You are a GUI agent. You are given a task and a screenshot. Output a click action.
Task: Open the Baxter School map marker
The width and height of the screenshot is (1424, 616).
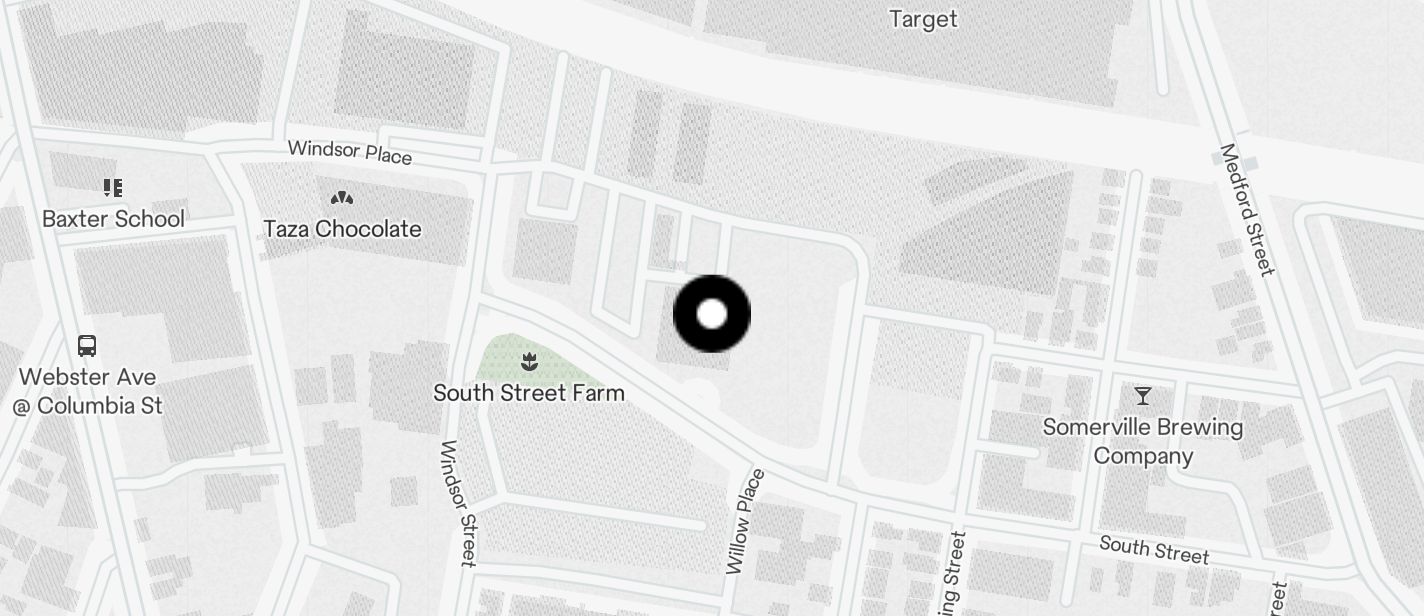(113, 188)
